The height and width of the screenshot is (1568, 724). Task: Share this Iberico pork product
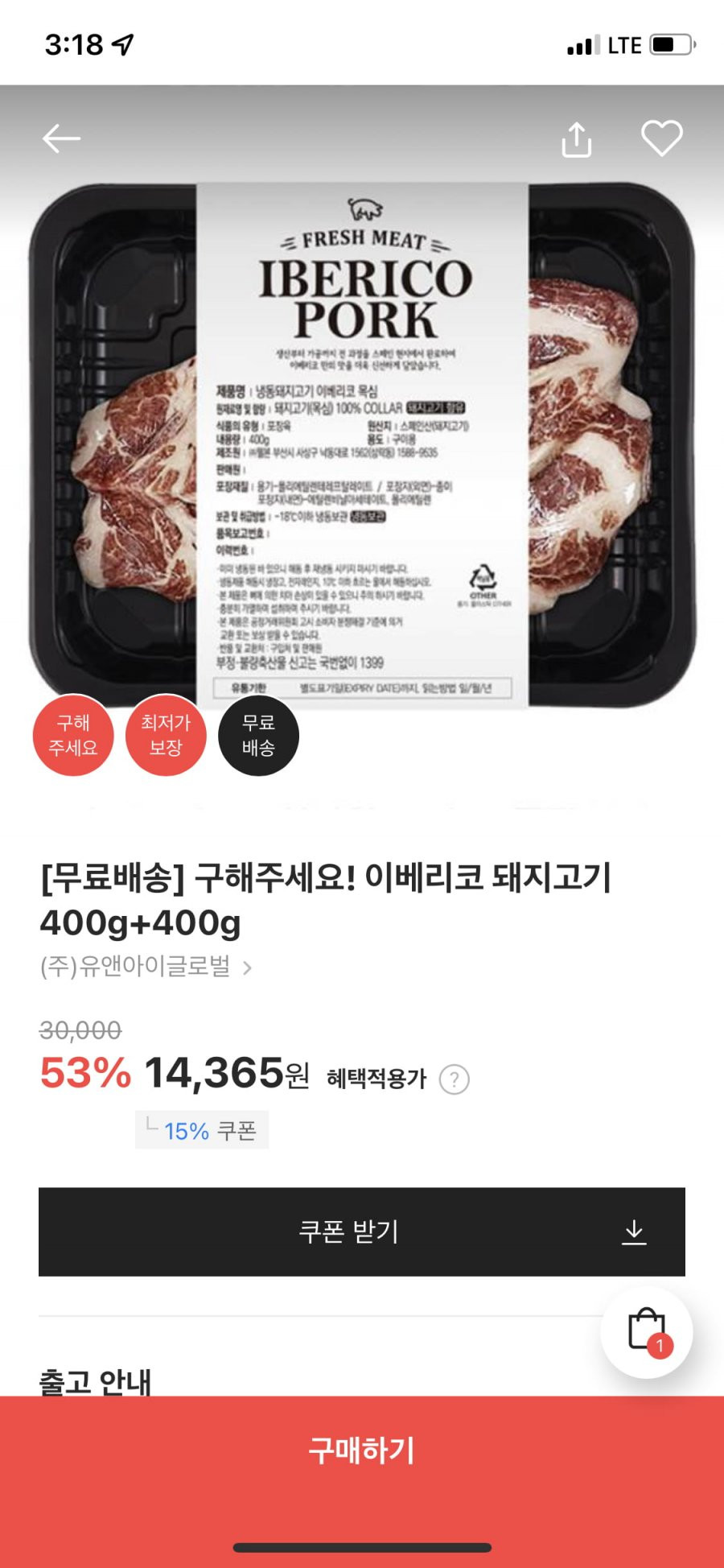coord(576,139)
